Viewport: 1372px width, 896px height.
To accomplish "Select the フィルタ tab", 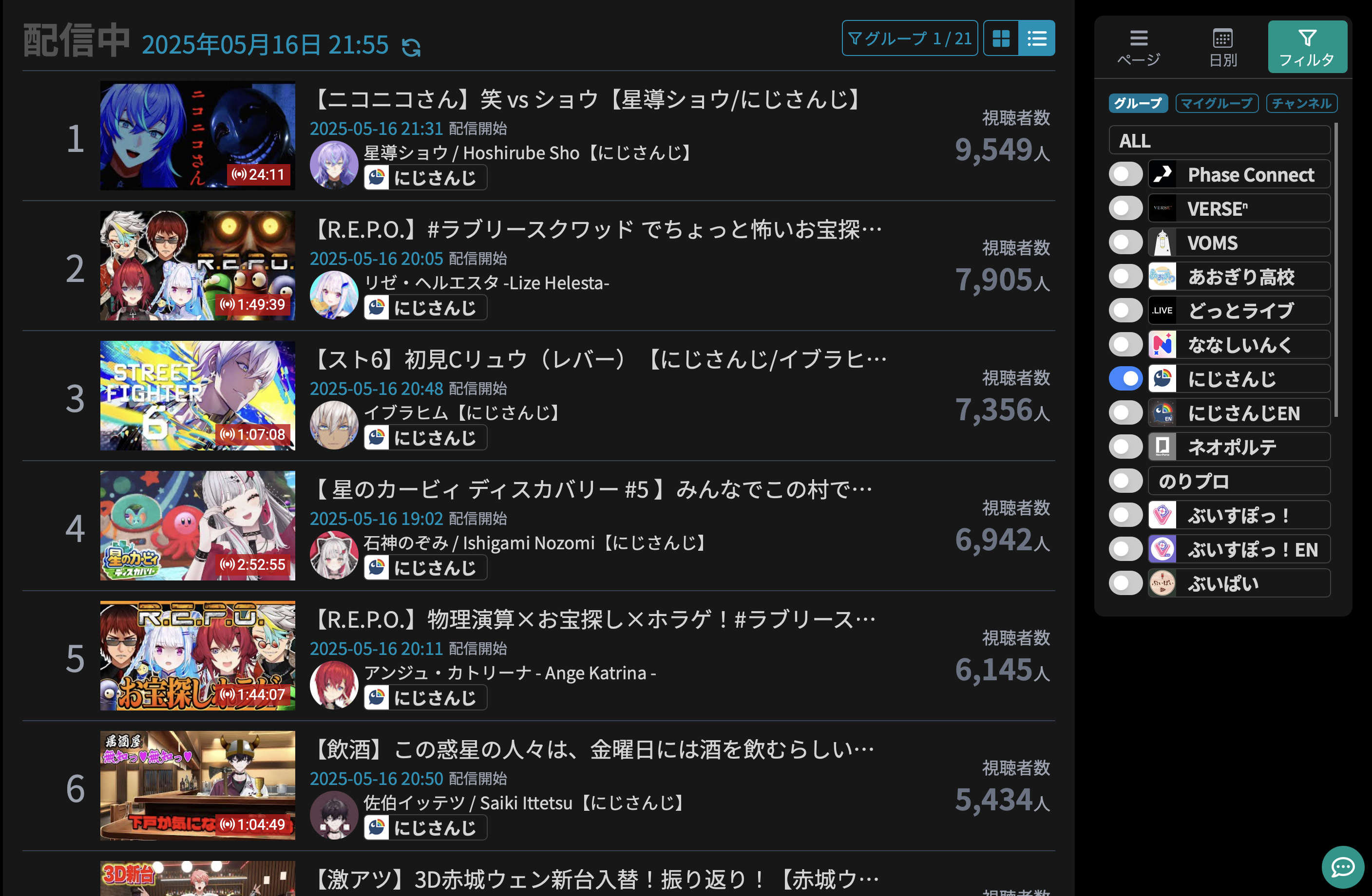I will (x=1306, y=47).
